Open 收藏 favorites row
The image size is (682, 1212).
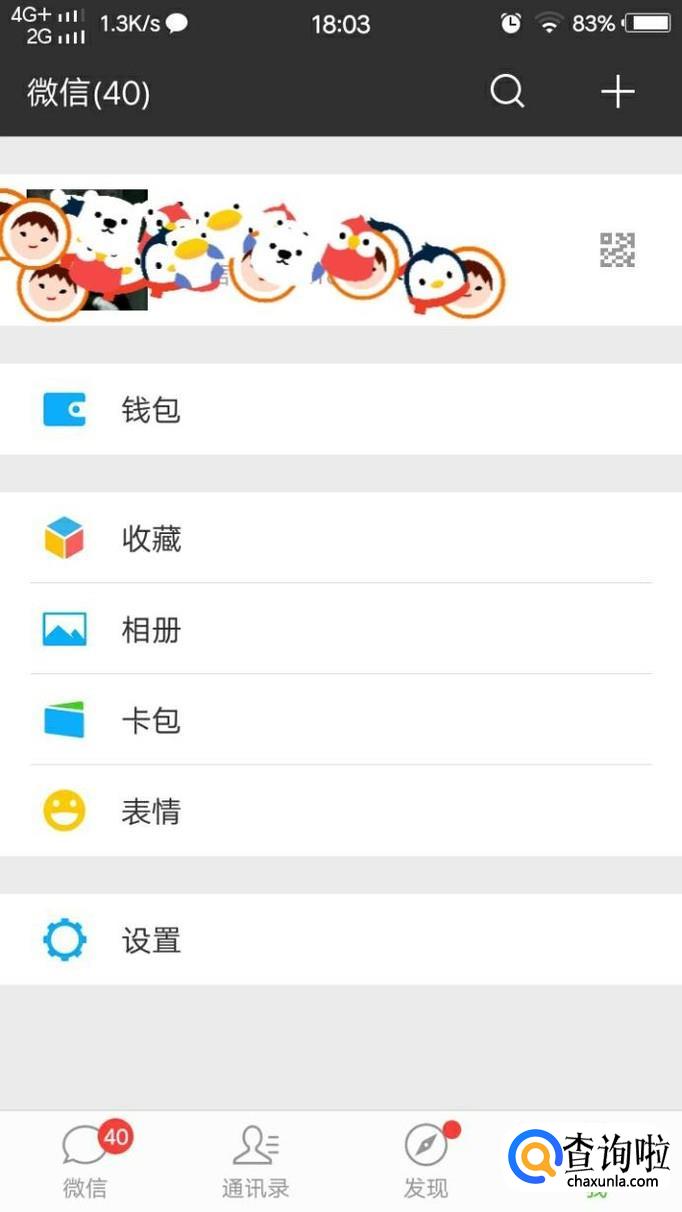[x=340, y=539]
